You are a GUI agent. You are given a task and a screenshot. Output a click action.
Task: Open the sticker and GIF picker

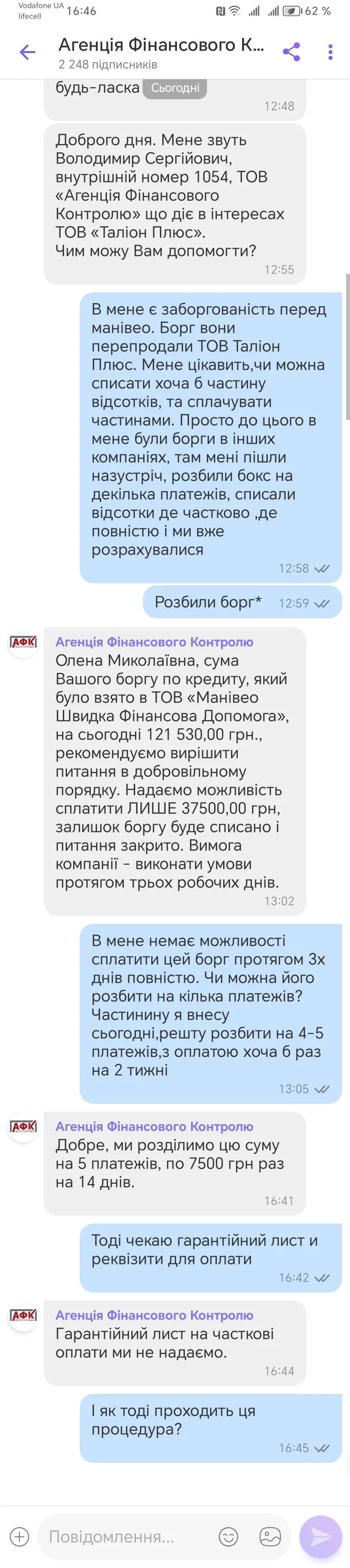270,1537
